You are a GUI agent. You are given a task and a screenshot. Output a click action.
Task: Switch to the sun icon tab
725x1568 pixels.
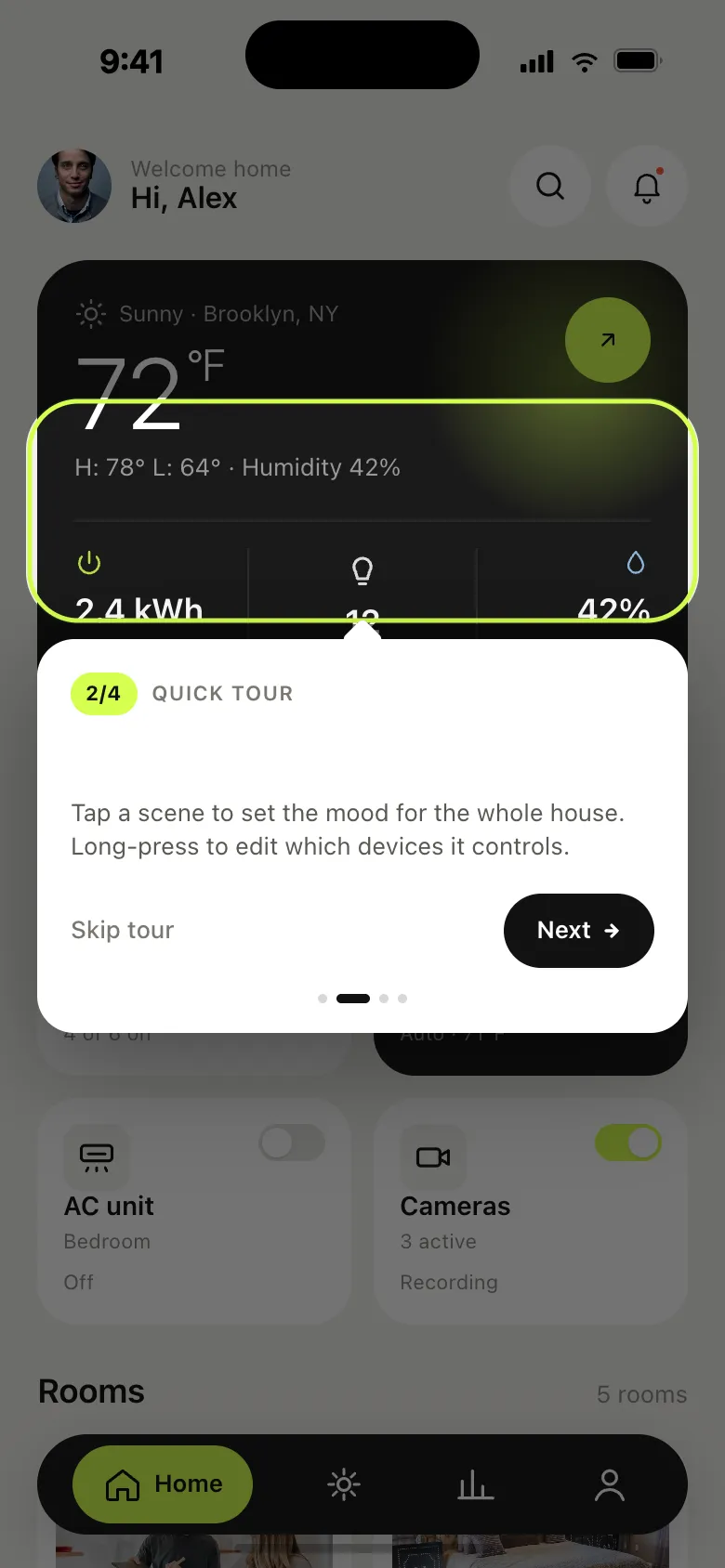pos(344,1484)
